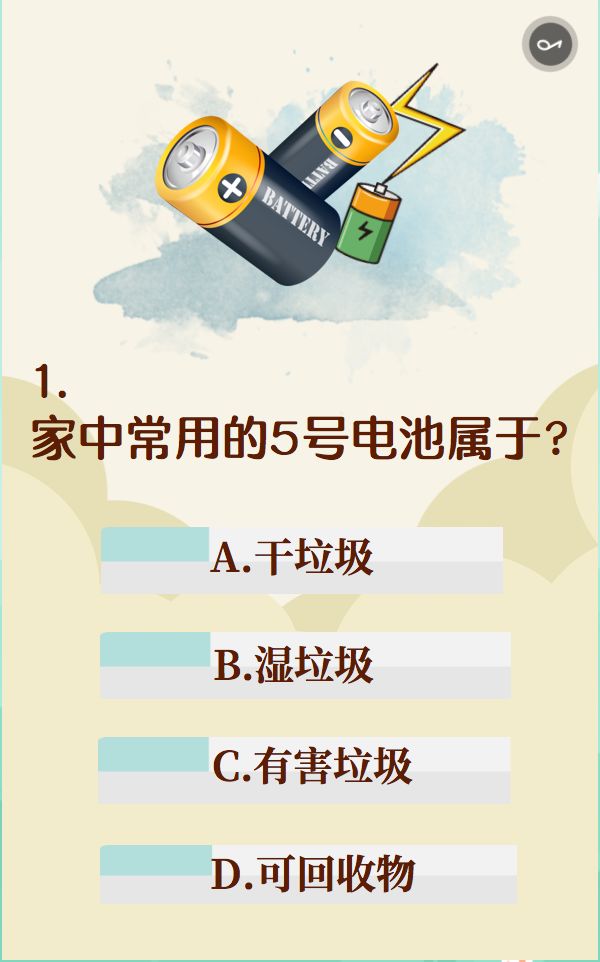
Task: Tap the music toggle icon
Action: (x=549, y=44)
